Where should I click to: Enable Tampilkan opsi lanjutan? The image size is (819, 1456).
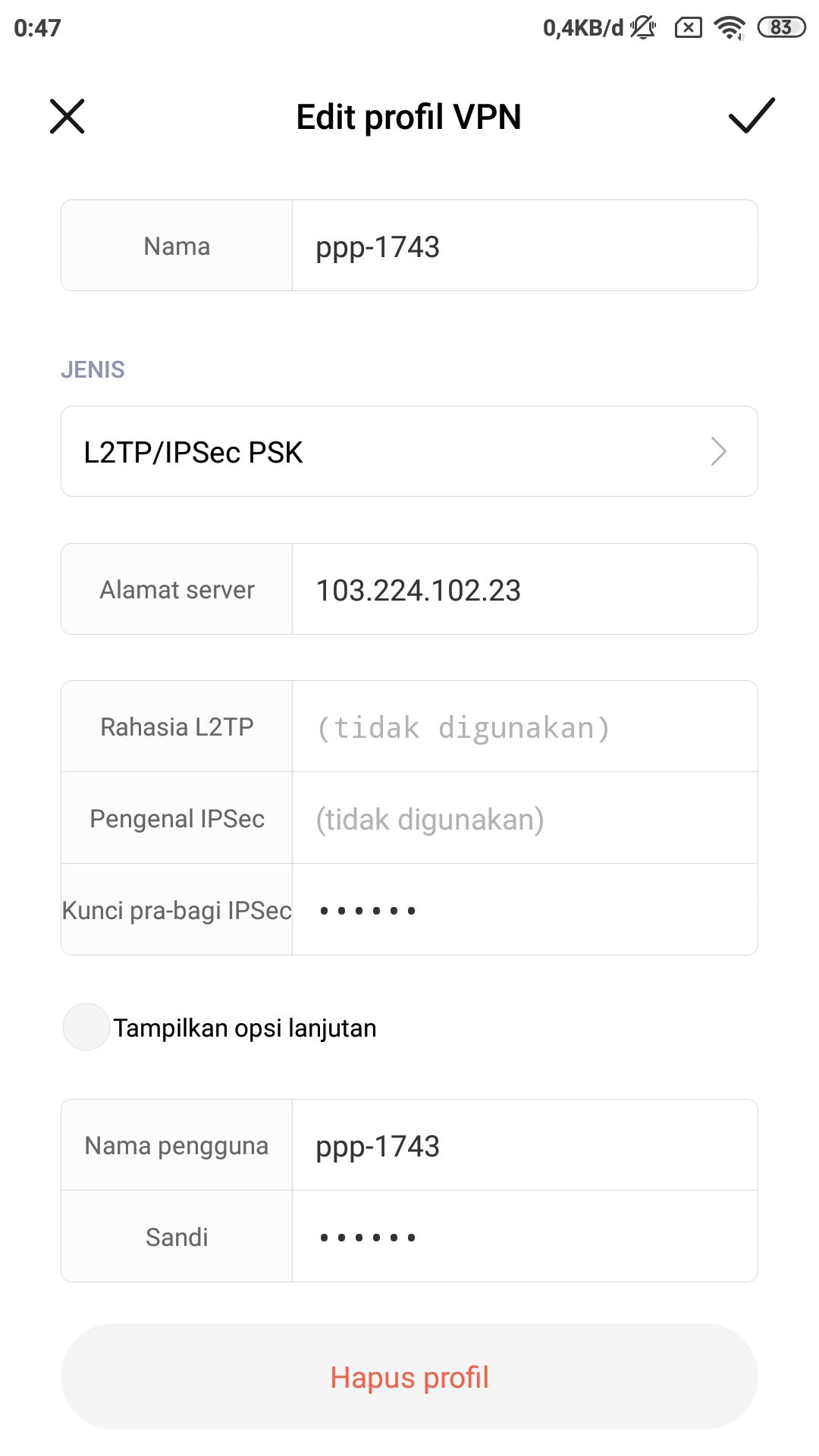click(x=86, y=1027)
